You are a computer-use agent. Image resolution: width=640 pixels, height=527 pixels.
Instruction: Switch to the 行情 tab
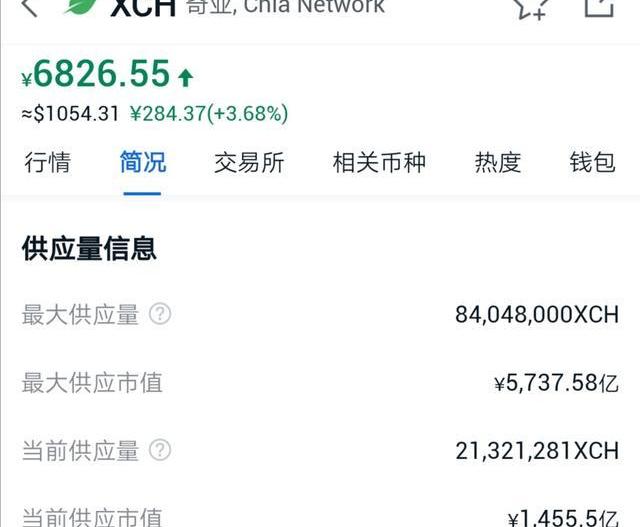coord(47,162)
